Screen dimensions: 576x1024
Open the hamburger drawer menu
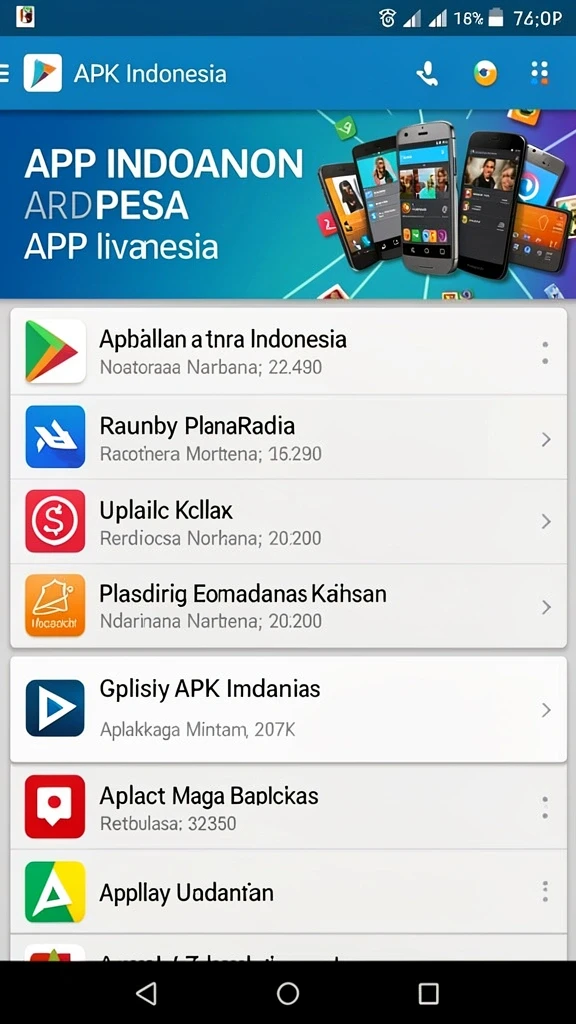(4, 72)
